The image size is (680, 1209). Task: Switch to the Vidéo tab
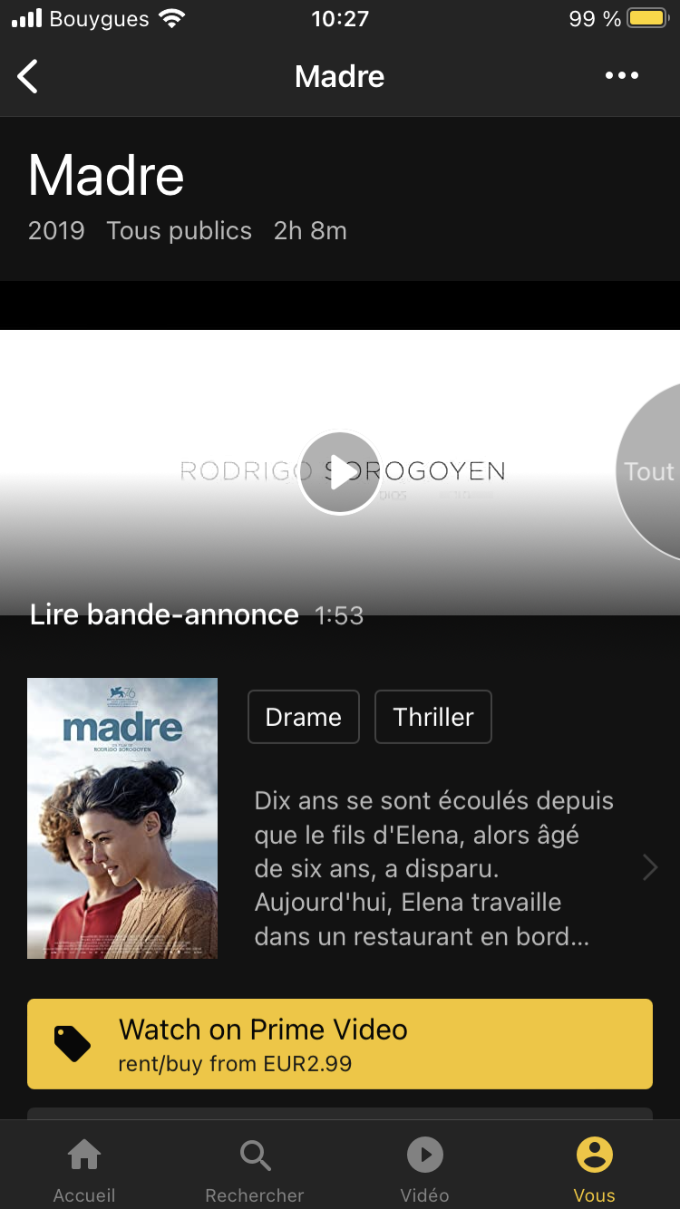[x=425, y=1168]
